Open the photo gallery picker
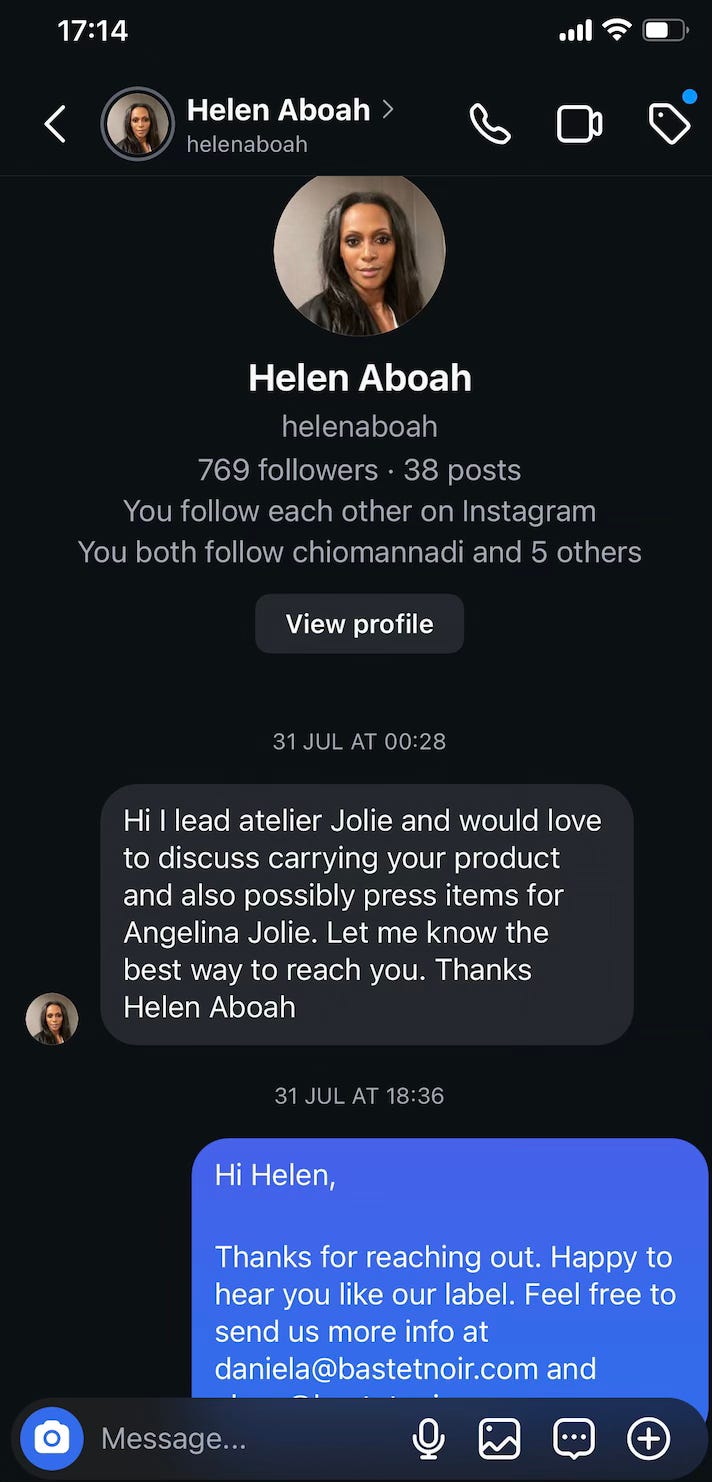The image size is (712, 1482). (500, 1438)
